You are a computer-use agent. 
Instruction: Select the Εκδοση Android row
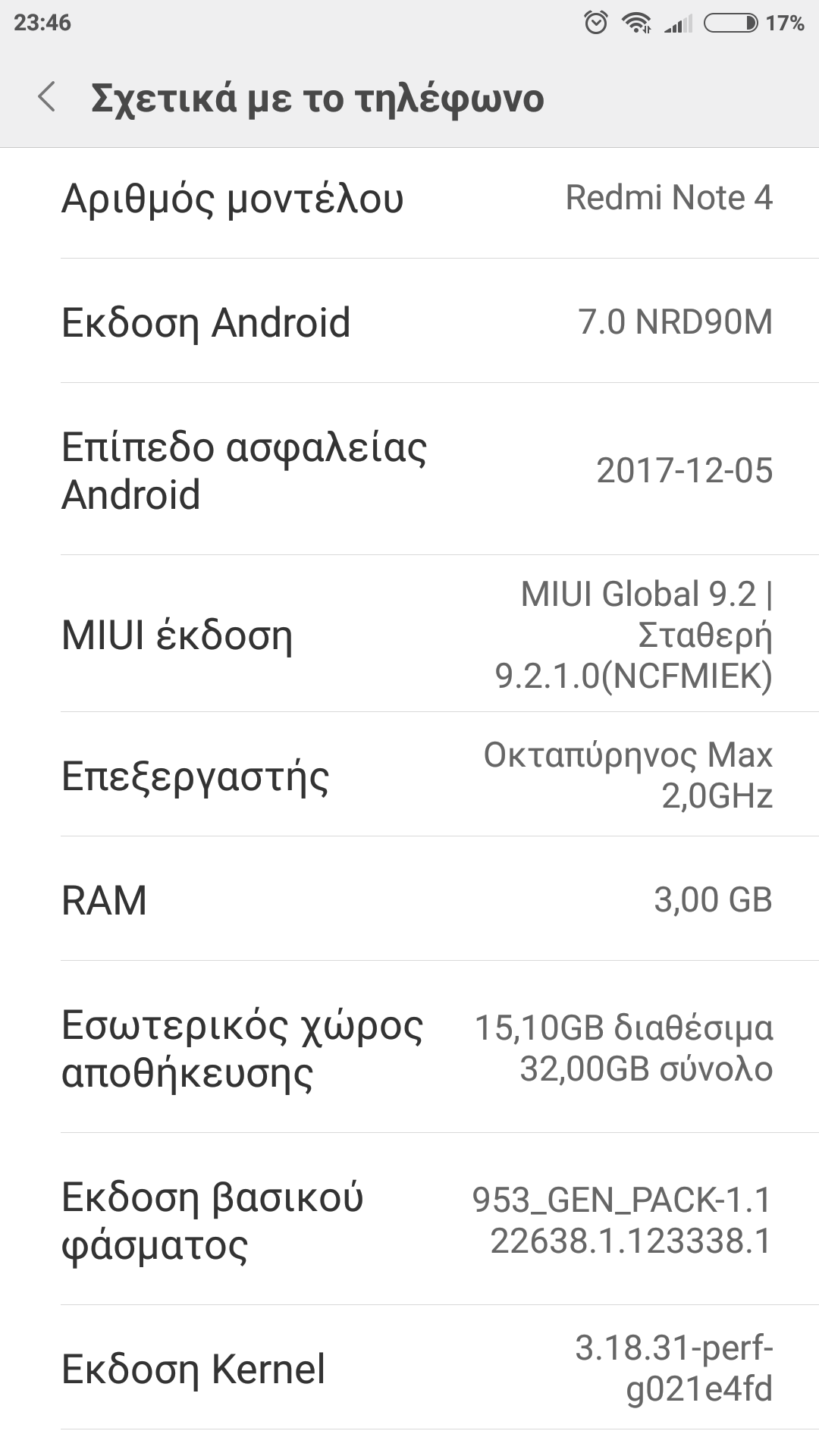pyautogui.click(x=409, y=322)
